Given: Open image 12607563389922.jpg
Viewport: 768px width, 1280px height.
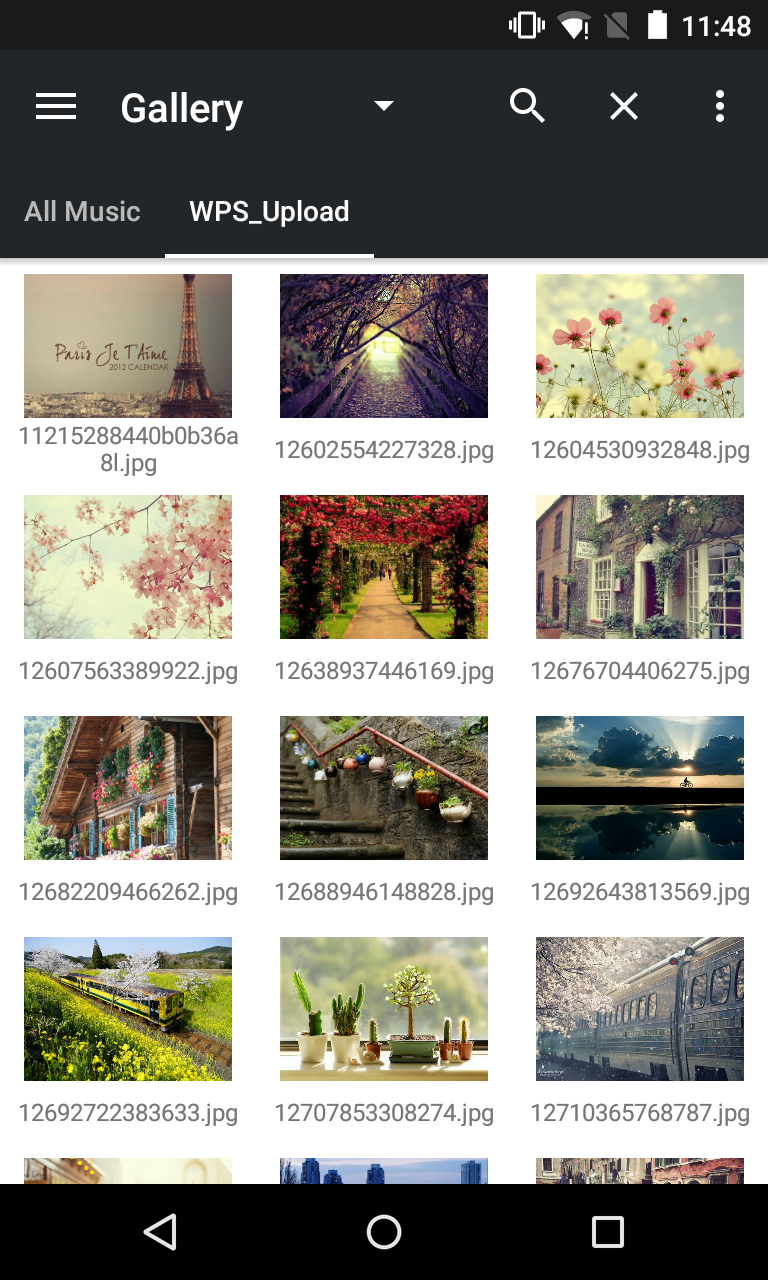Looking at the screenshot, I should [x=128, y=567].
